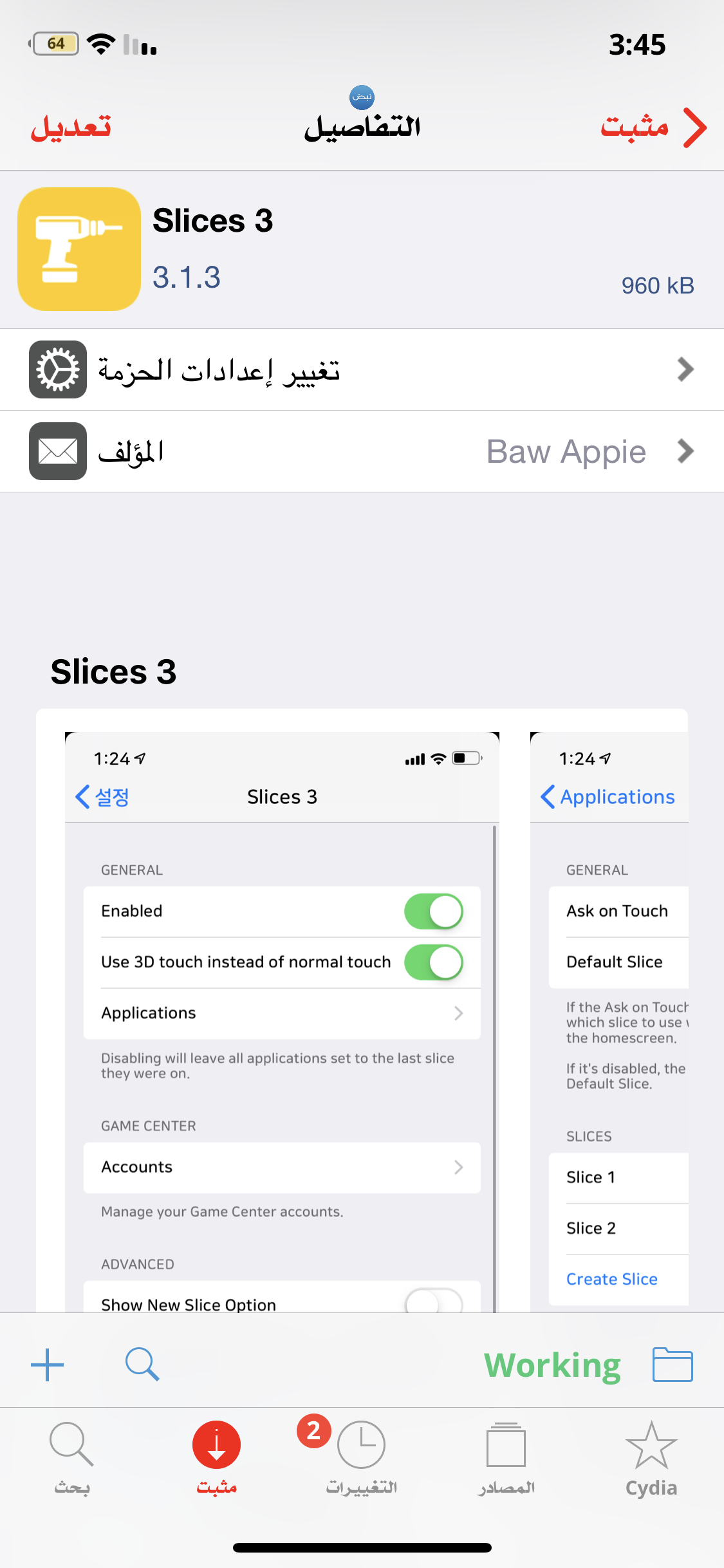Go to the Cydia home tab

point(651,1459)
